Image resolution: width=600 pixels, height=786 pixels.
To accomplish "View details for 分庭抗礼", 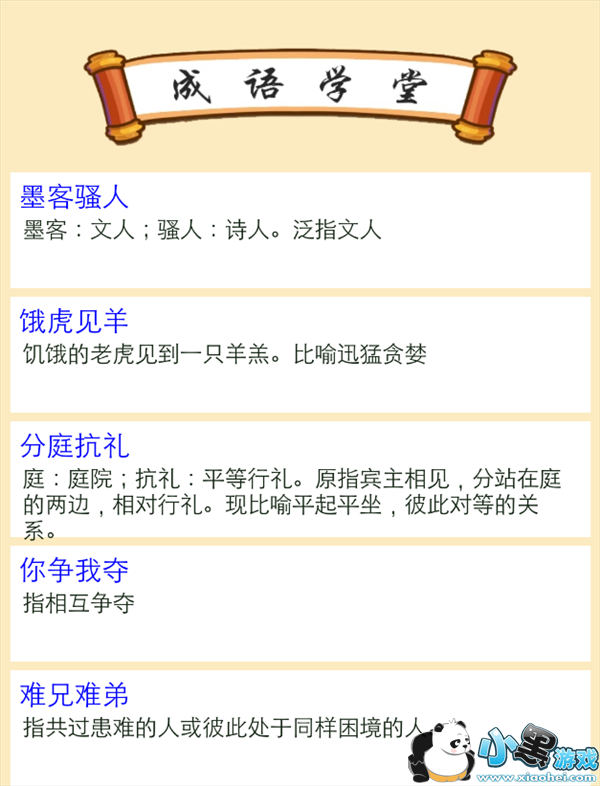I will [75, 446].
